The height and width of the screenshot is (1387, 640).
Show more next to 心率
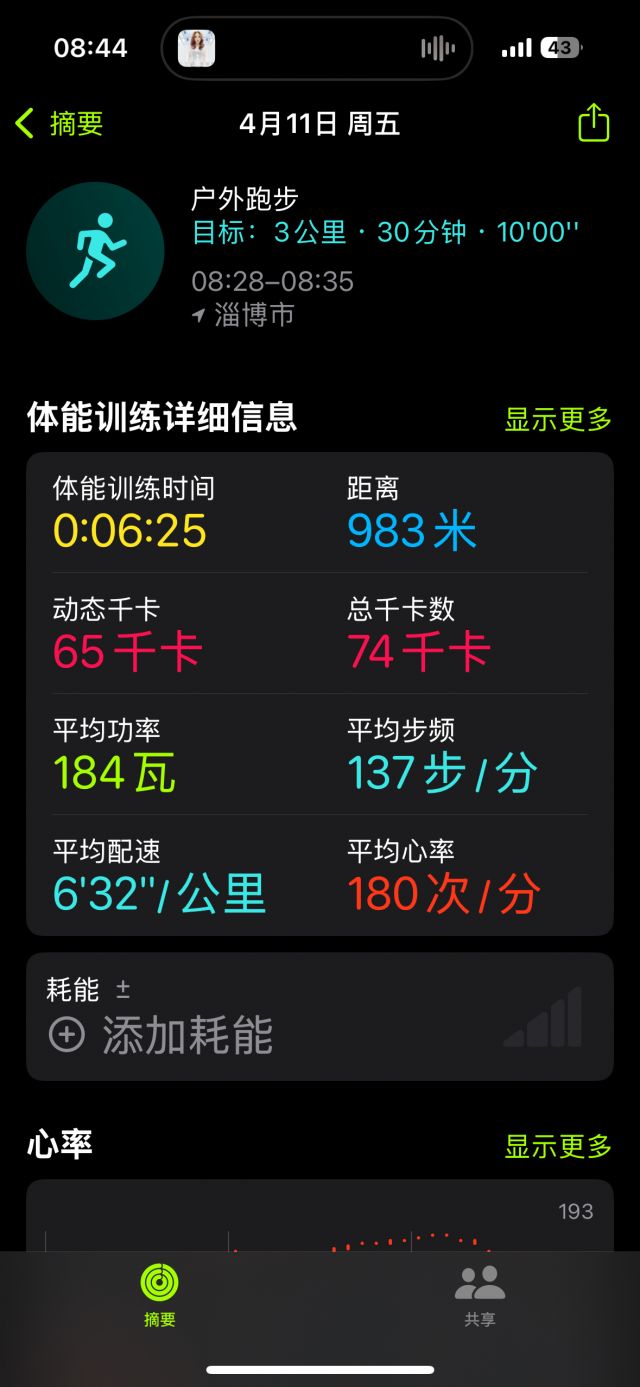pos(558,1146)
